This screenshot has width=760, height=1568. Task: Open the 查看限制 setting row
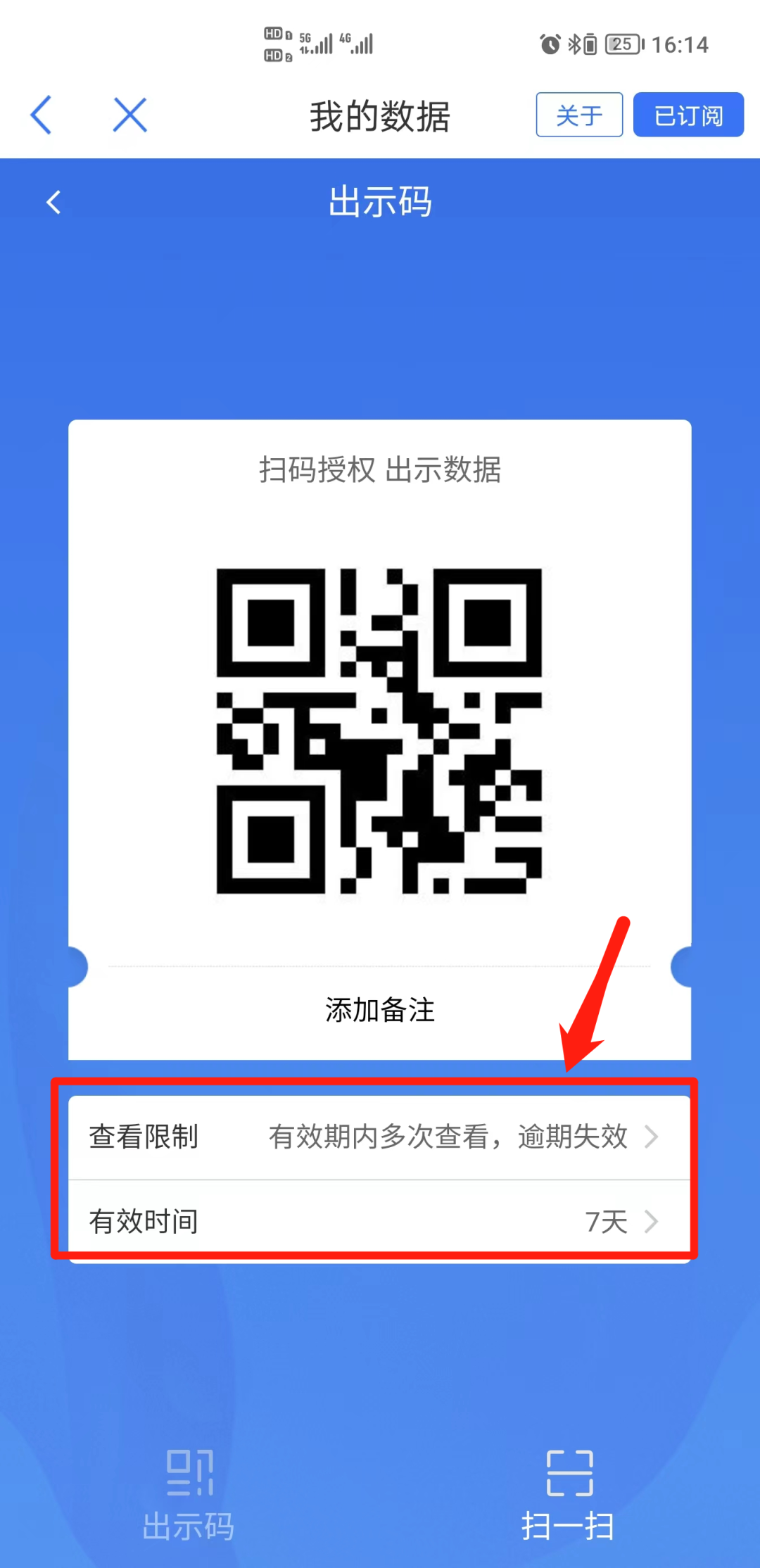pyautogui.click(x=379, y=1137)
